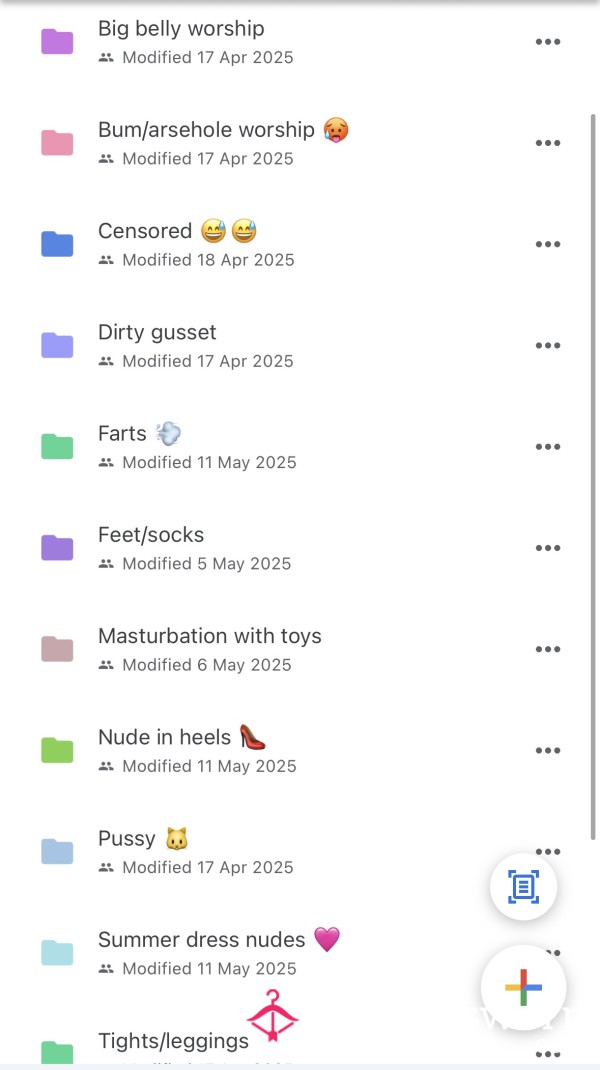Open three-dot menu for Farts folder
This screenshot has height=1070, width=600.
547,447
